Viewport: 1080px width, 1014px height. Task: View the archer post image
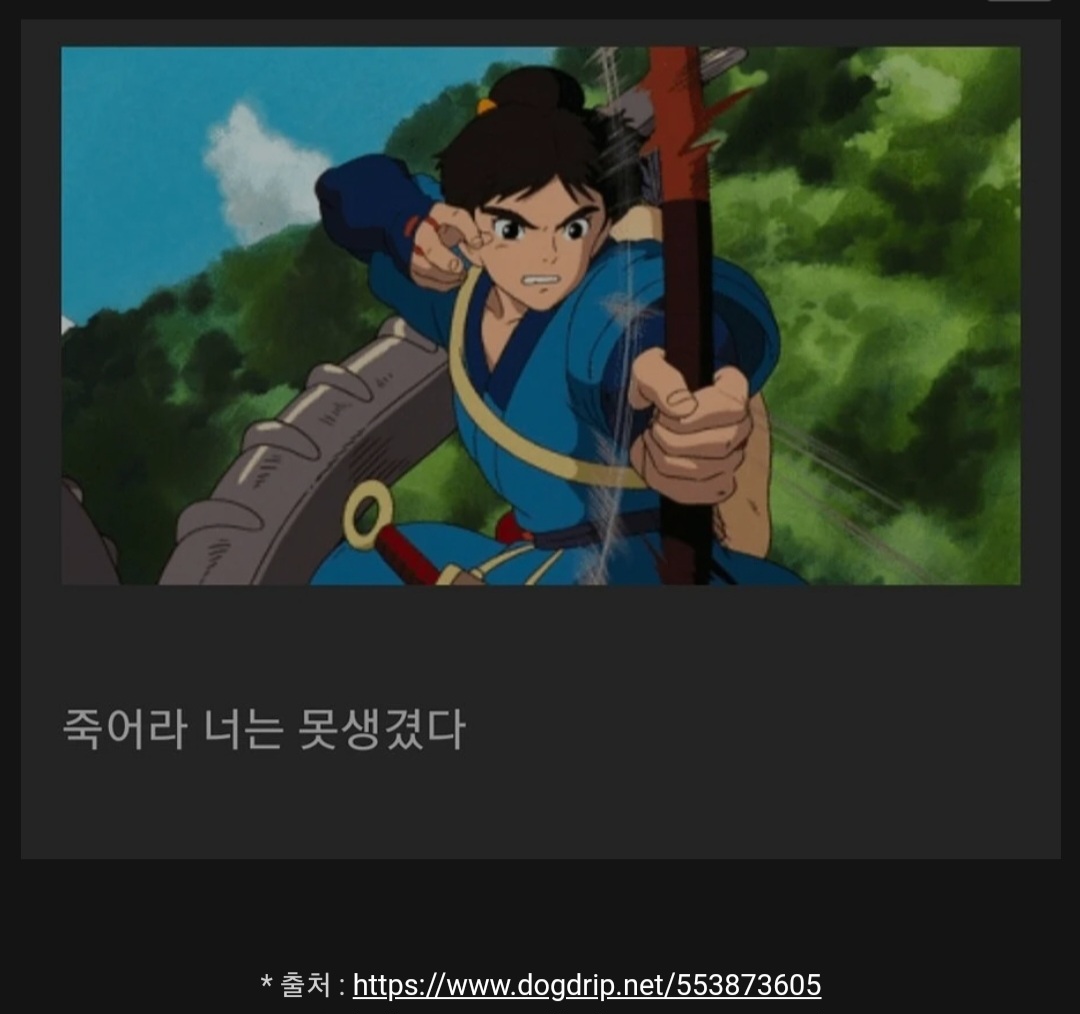pyautogui.click(x=540, y=315)
